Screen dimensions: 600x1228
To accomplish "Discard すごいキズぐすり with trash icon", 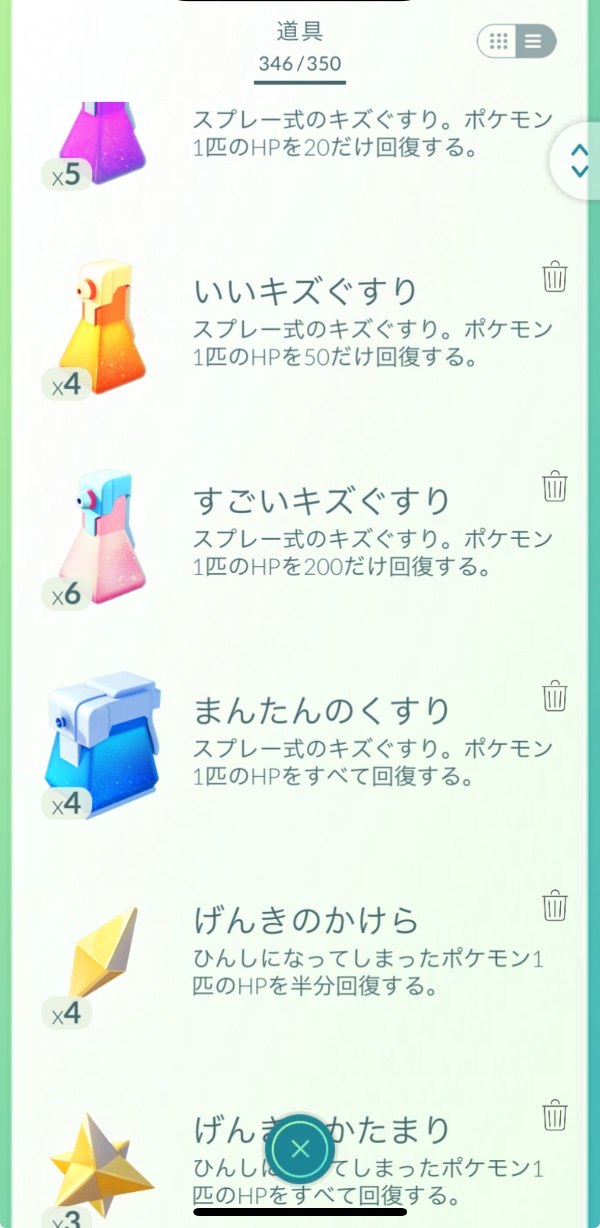I will point(555,487).
